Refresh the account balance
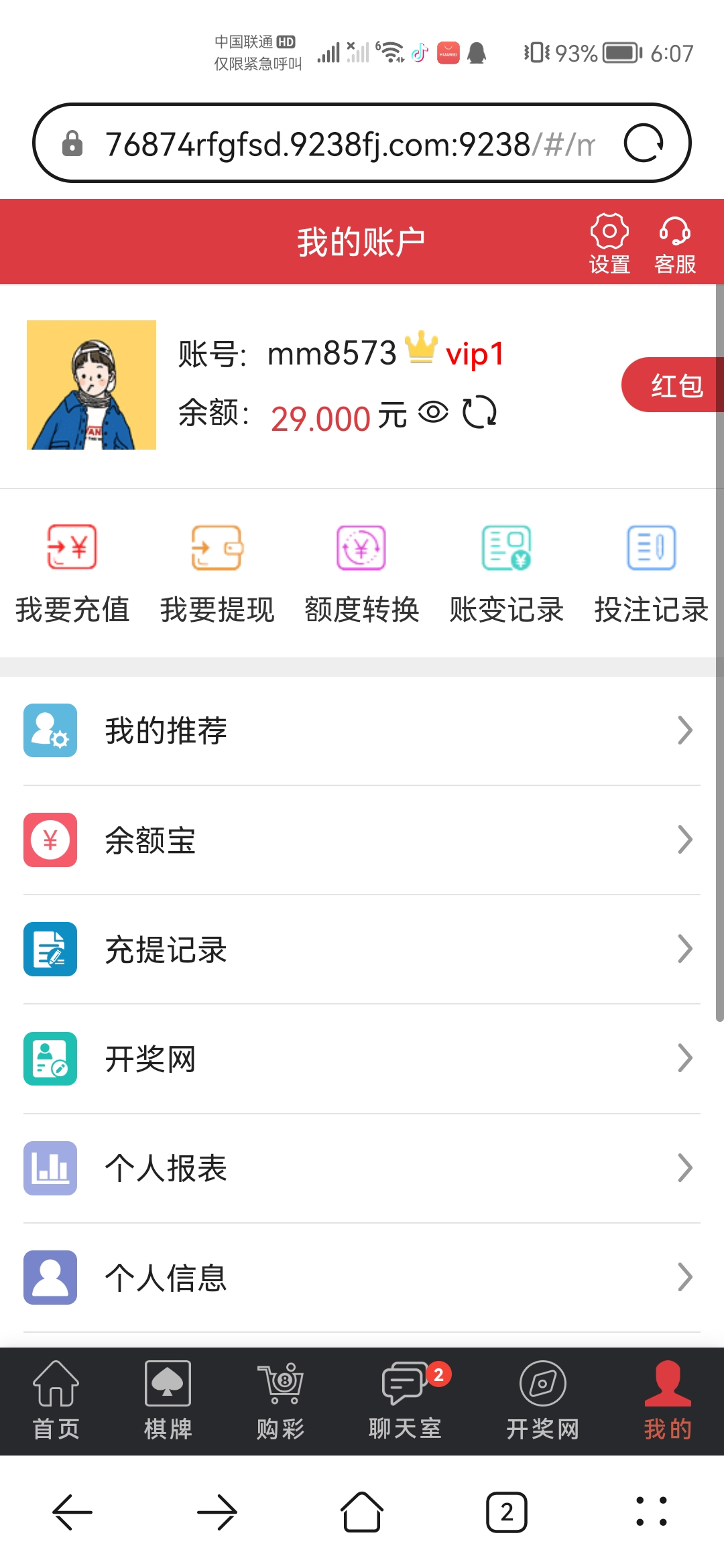 tap(480, 411)
